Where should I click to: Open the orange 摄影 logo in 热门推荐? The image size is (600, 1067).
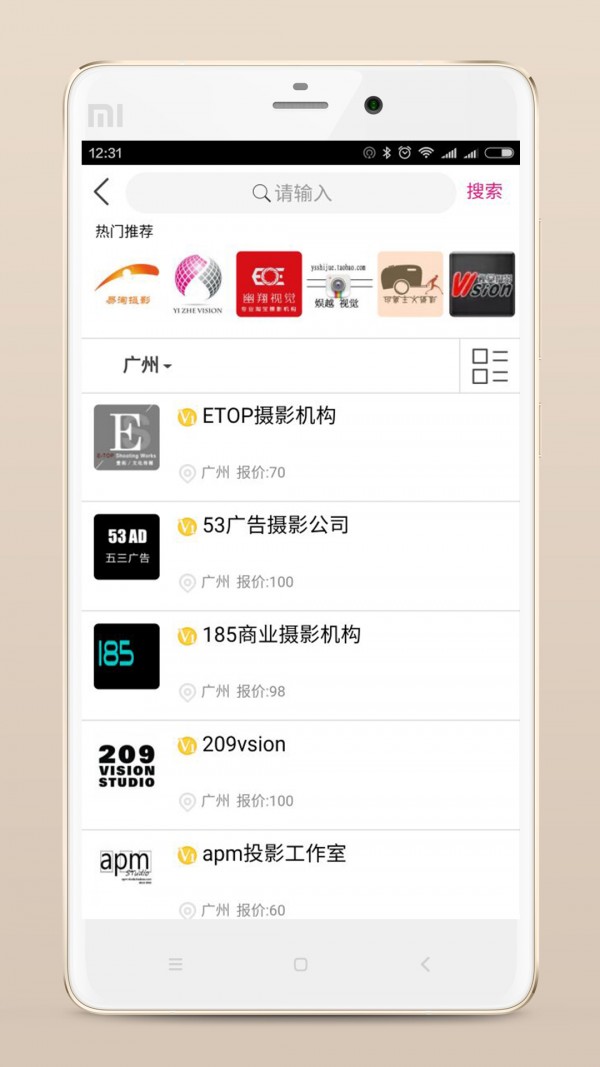(127, 284)
